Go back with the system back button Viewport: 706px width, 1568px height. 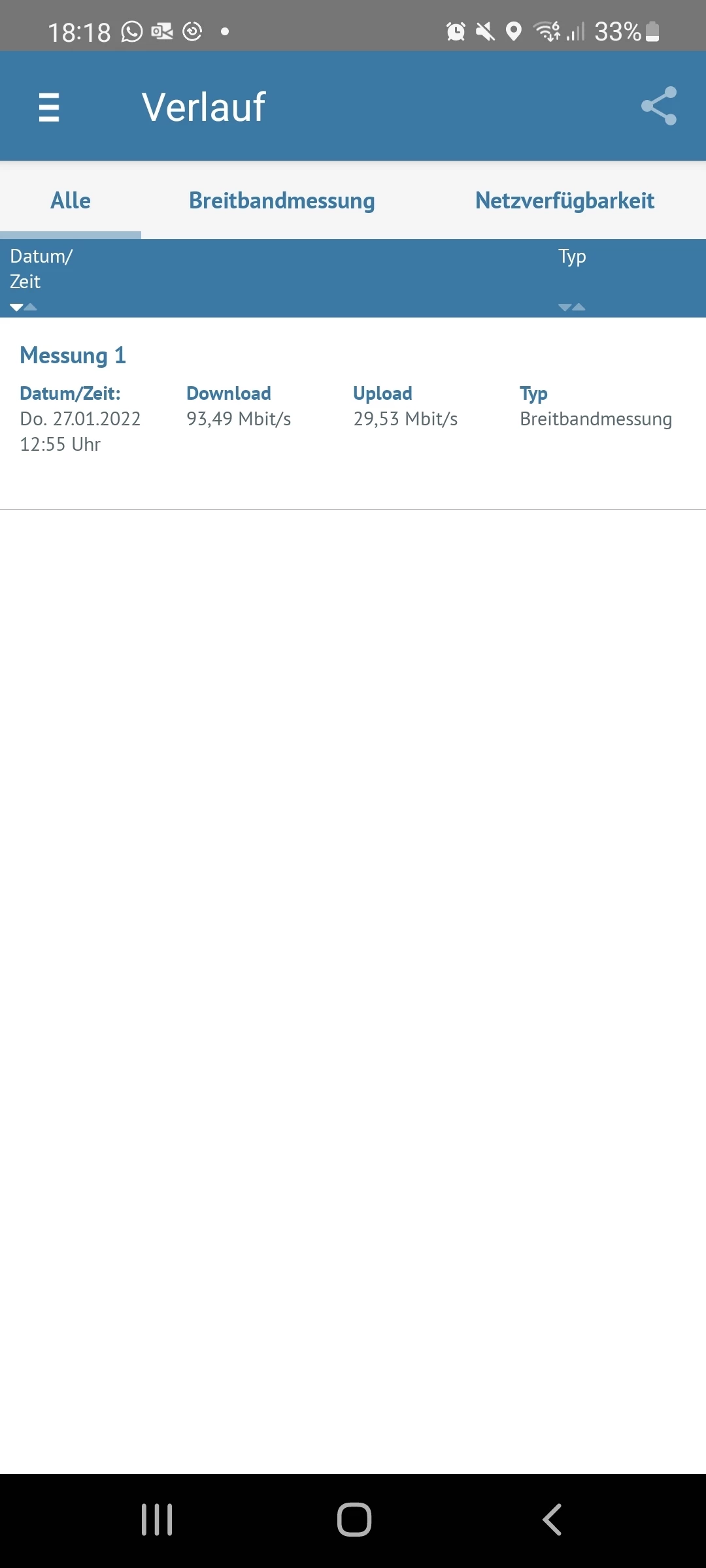pyautogui.click(x=552, y=1519)
